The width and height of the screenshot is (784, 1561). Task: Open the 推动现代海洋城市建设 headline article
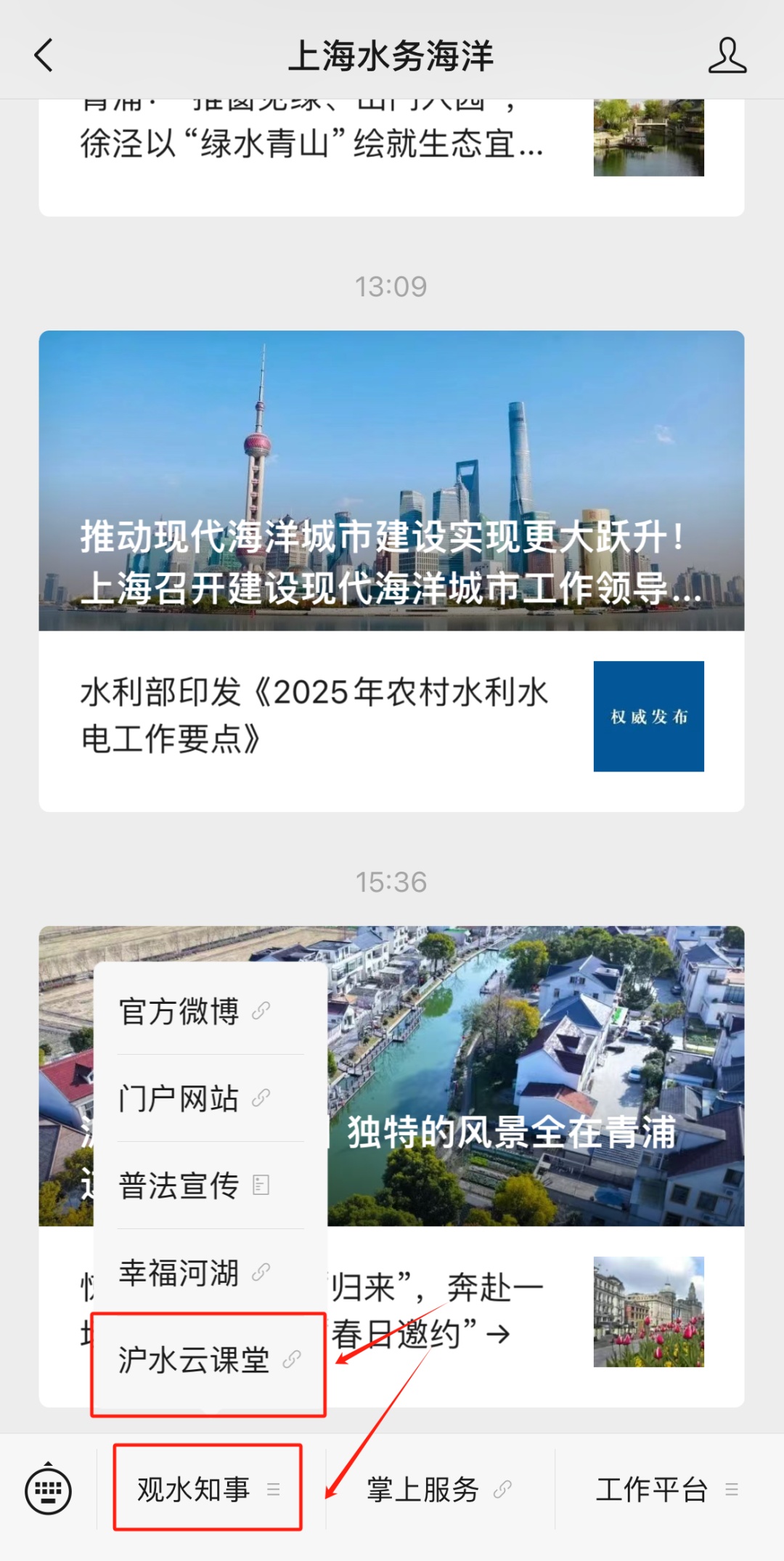(x=391, y=481)
